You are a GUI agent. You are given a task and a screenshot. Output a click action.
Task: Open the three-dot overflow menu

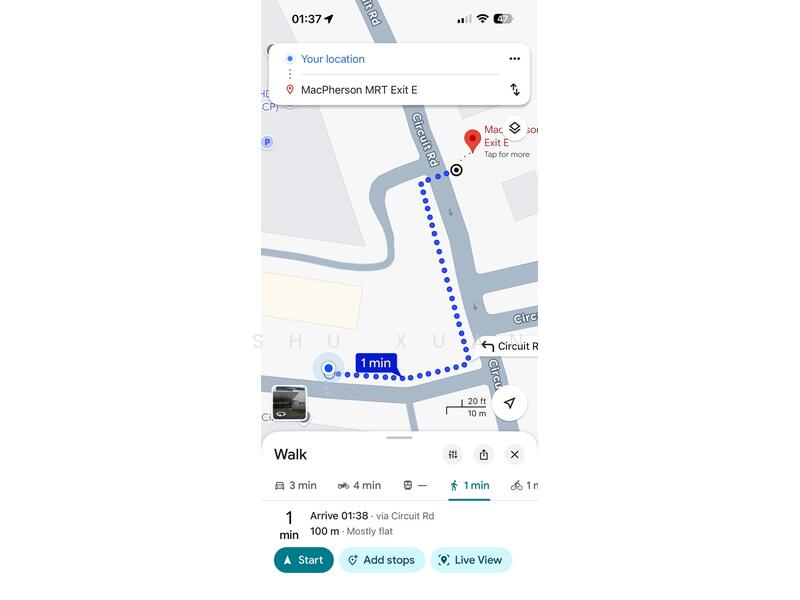pyautogui.click(x=514, y=59)
